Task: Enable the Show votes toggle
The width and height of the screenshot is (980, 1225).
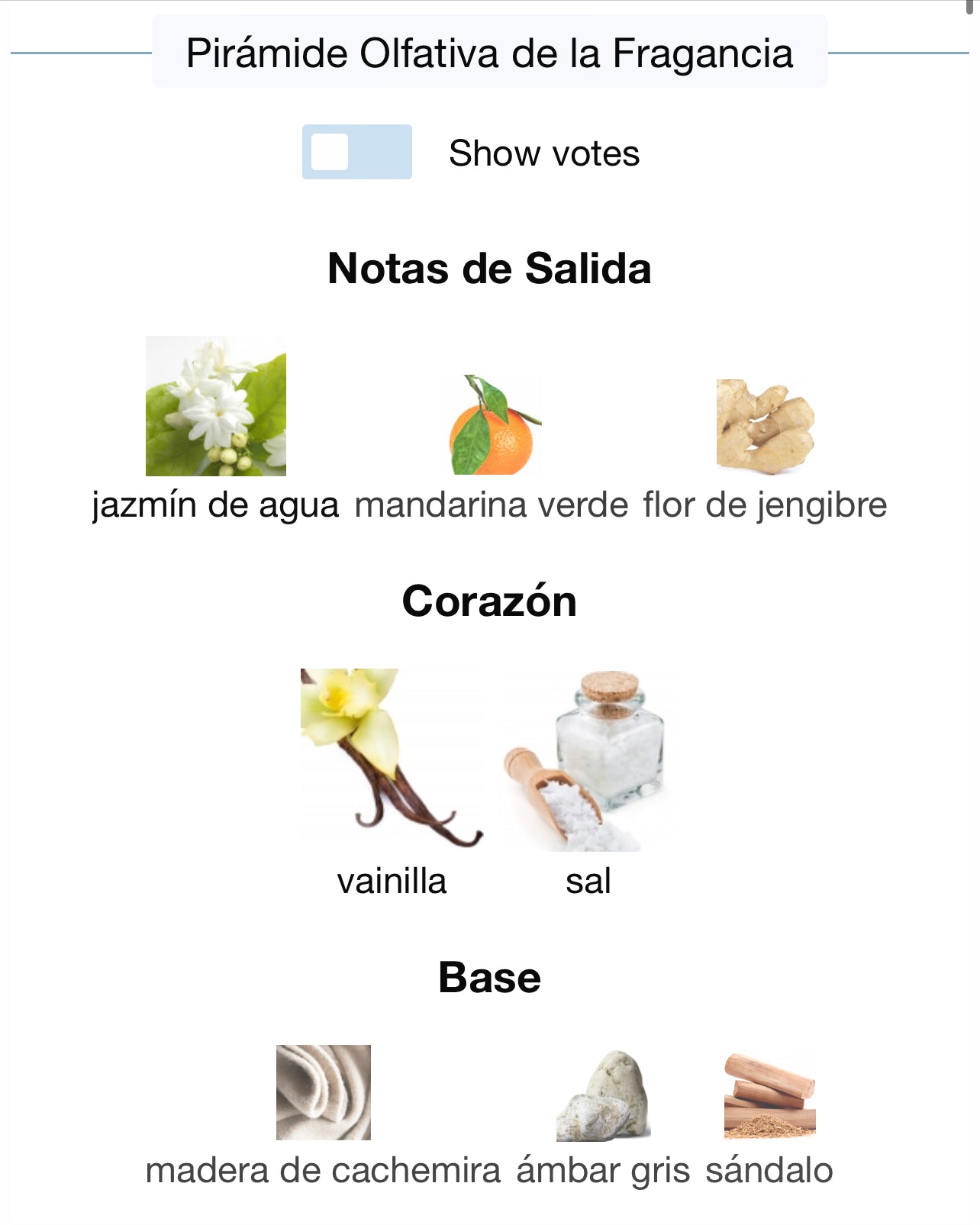Action: (356, 152)
